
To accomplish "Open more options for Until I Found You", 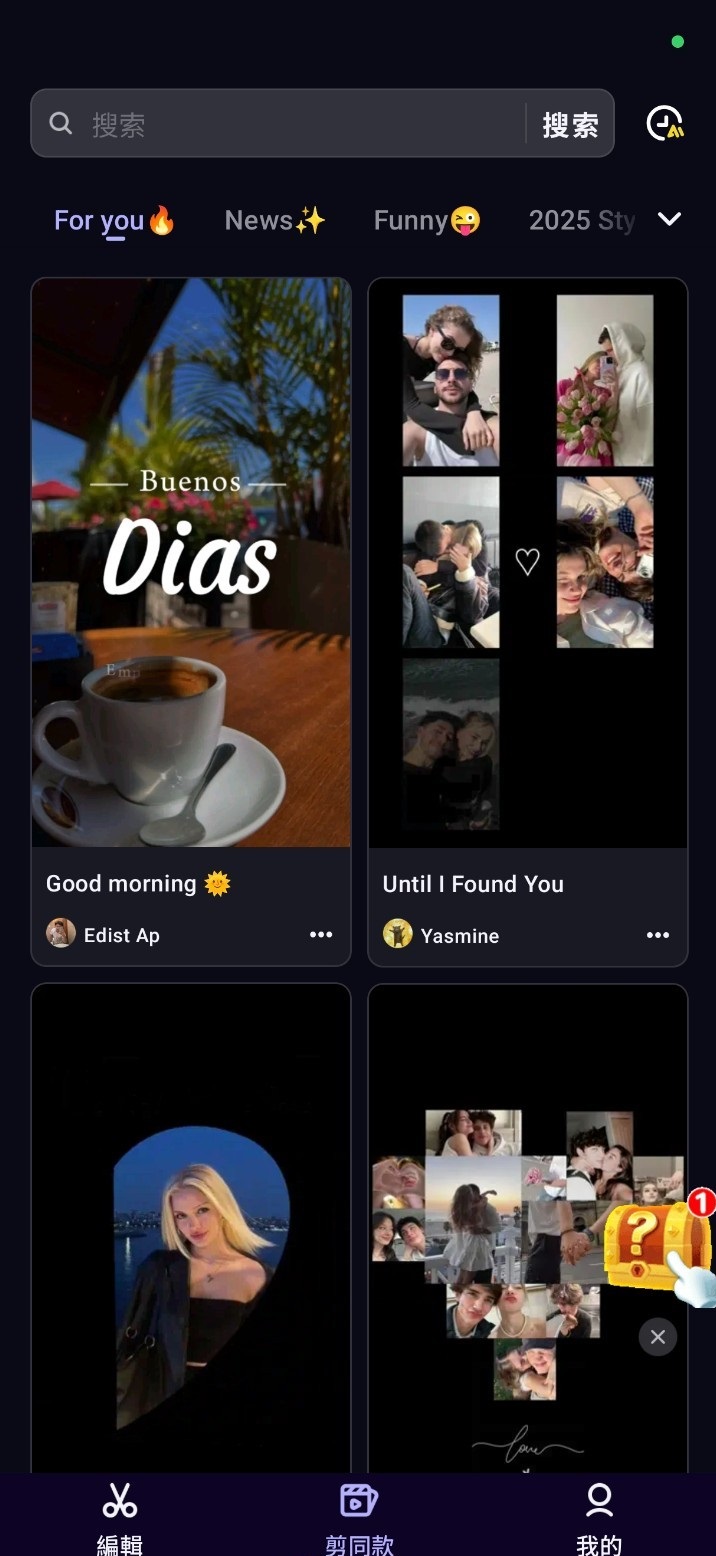I will 658,935.
